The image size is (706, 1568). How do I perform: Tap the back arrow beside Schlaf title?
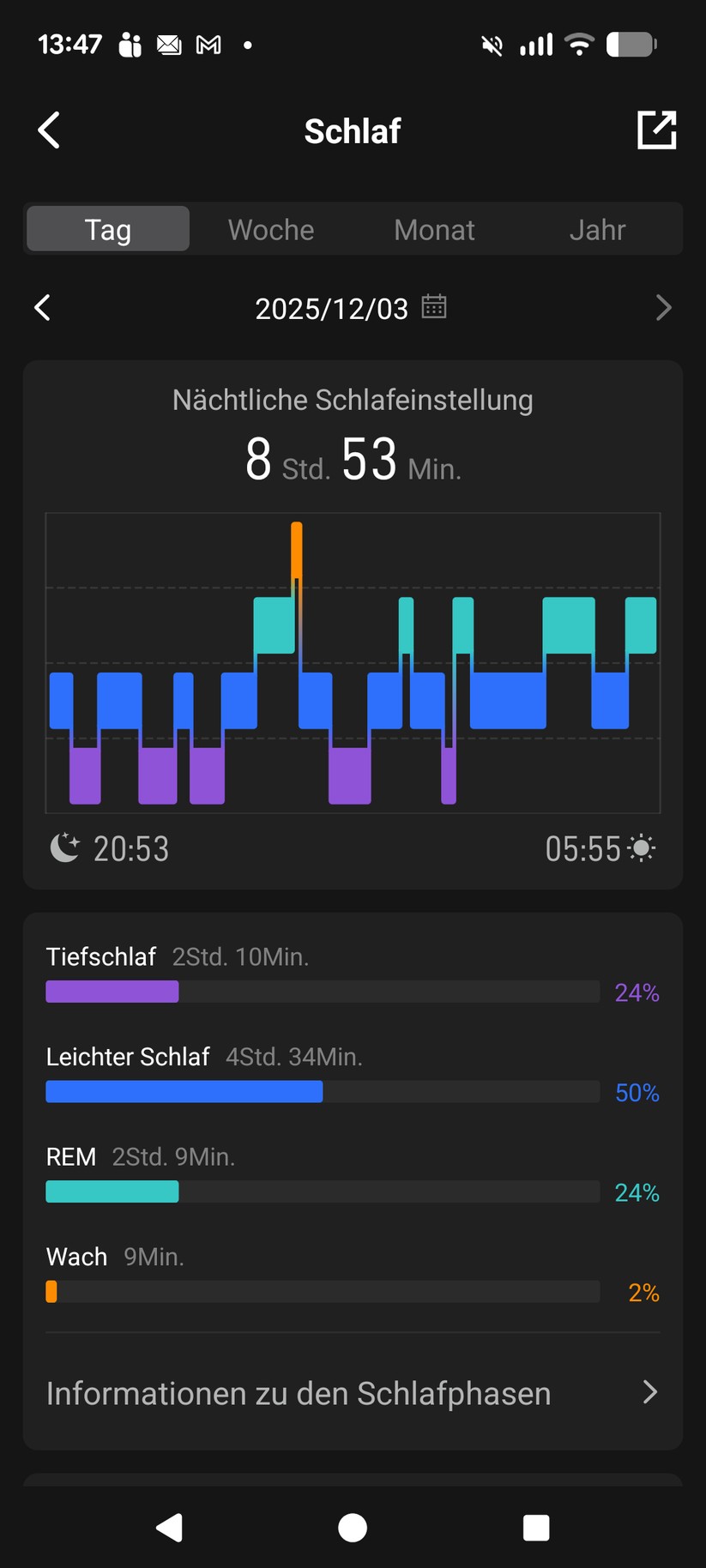tap(48, 130)
